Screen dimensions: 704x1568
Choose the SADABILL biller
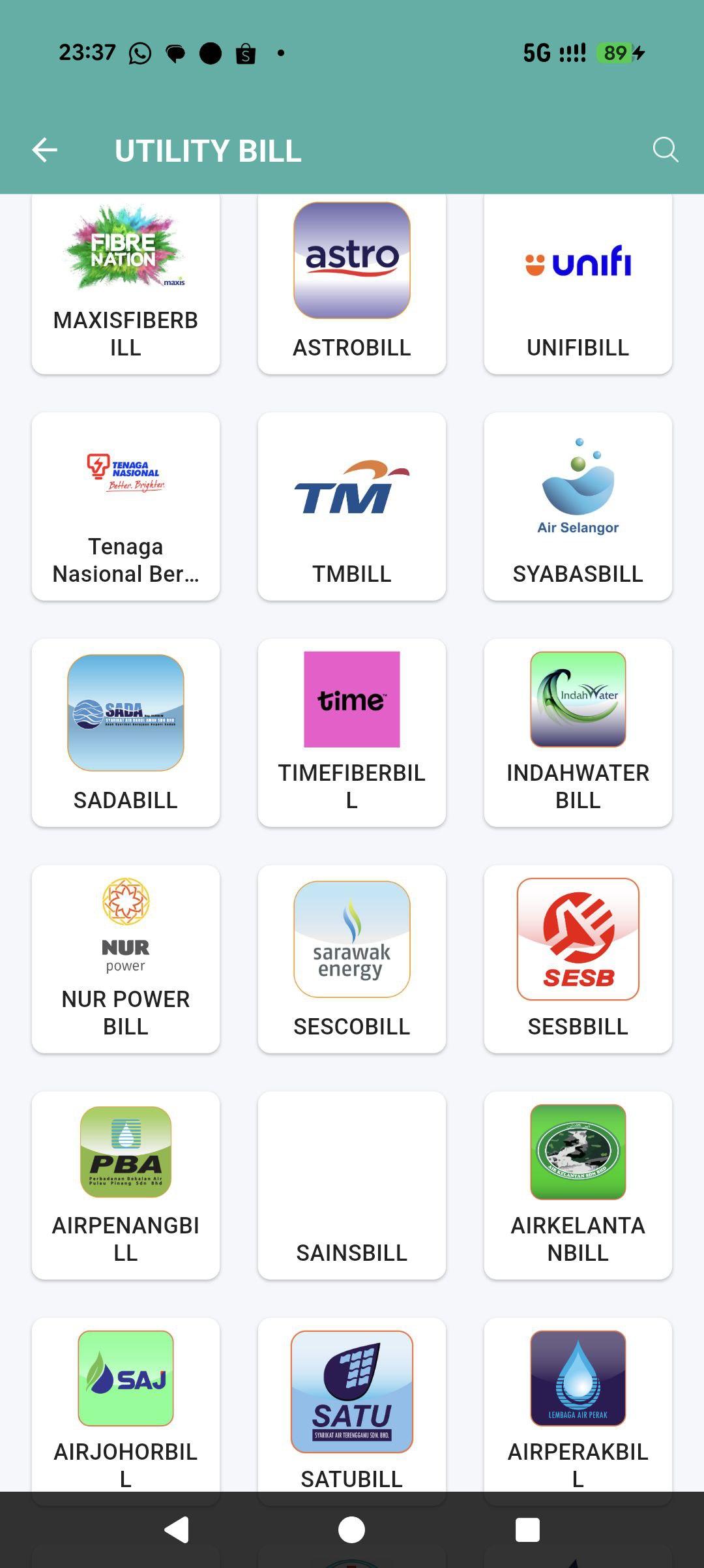126,732
